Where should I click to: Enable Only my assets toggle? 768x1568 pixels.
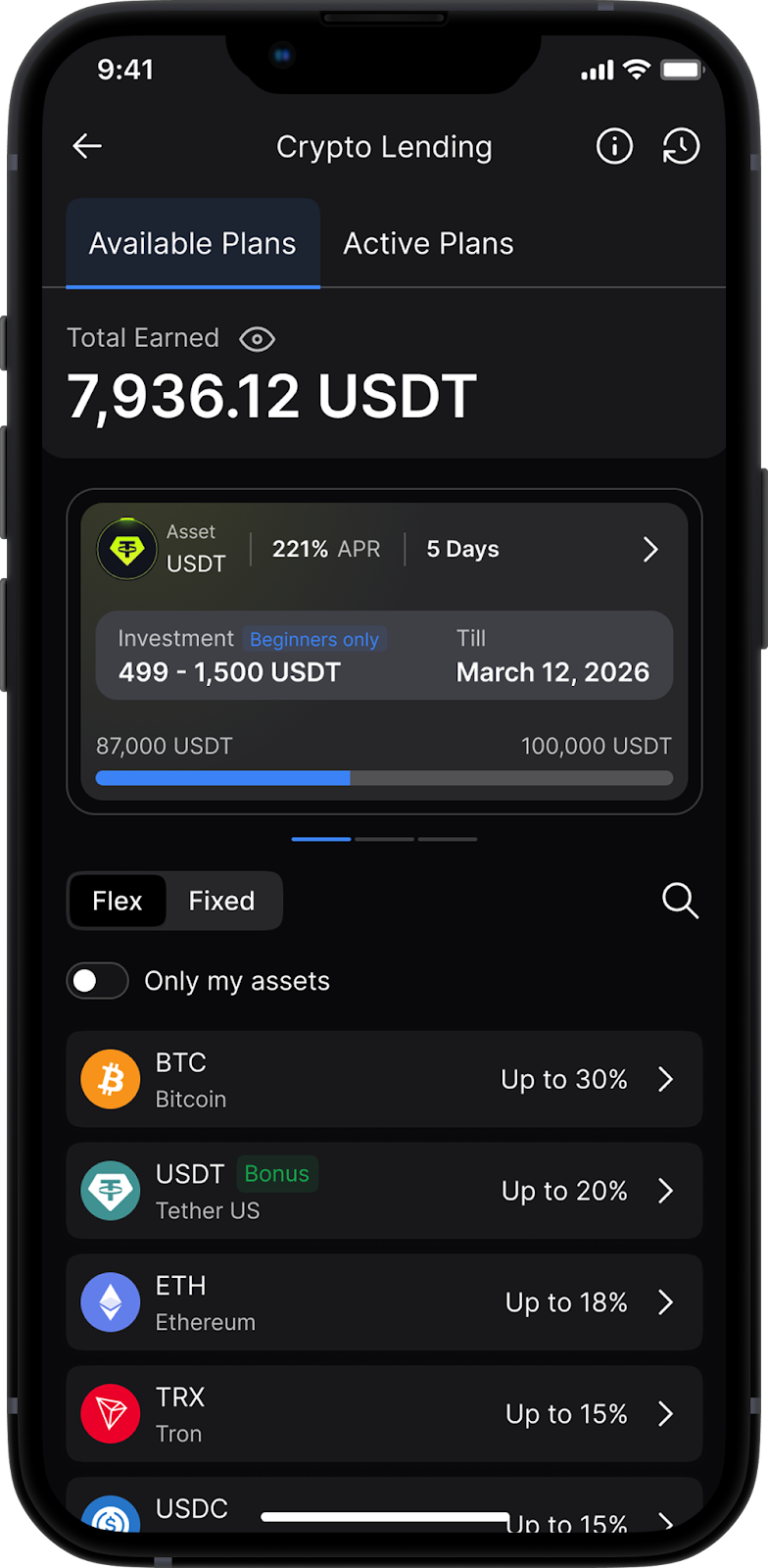98,981
